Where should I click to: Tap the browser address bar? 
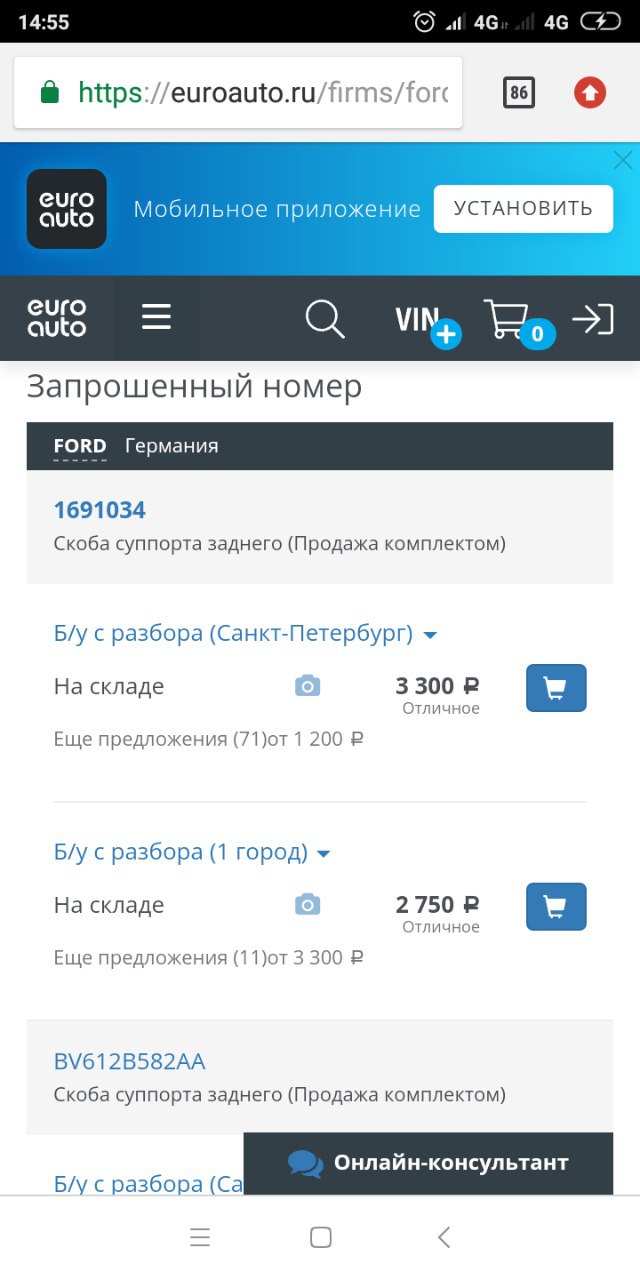(240, 93)
